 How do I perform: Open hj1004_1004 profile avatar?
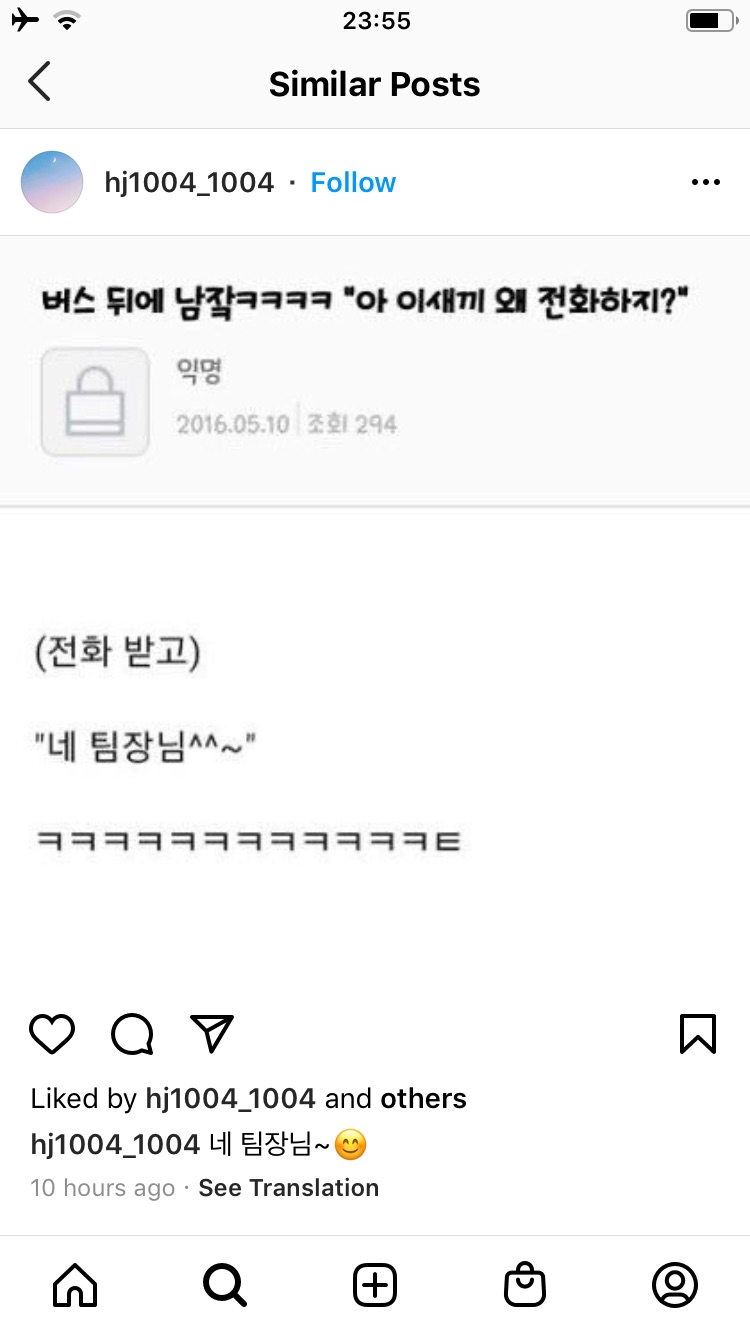pyautogui.click(x=52, y=182)
